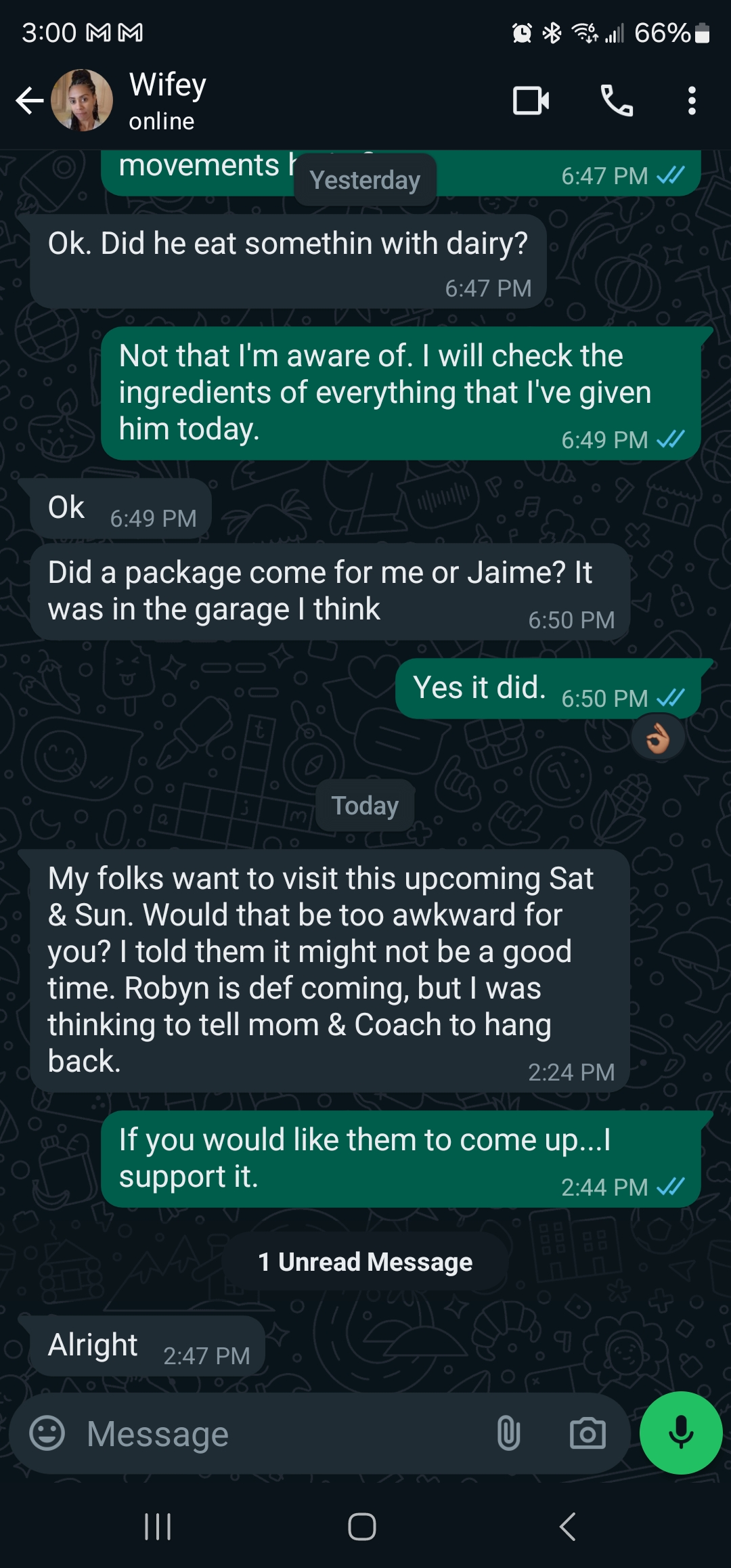The height and width of the screenshot is (1568, 731).
Task: View the reaction on "Yes it did."
Action: [657, 738]
